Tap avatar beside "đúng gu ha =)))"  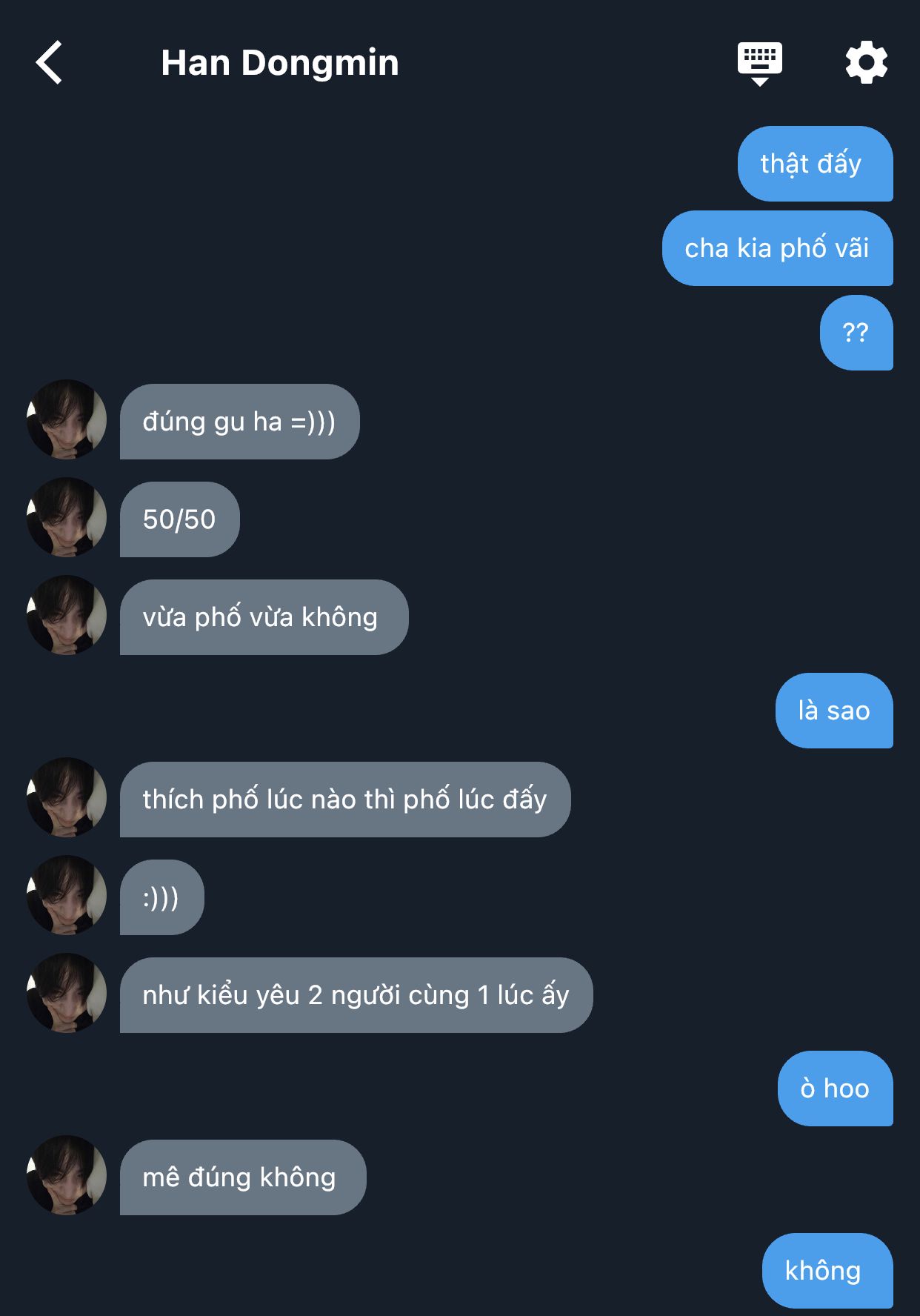[67, 420]
